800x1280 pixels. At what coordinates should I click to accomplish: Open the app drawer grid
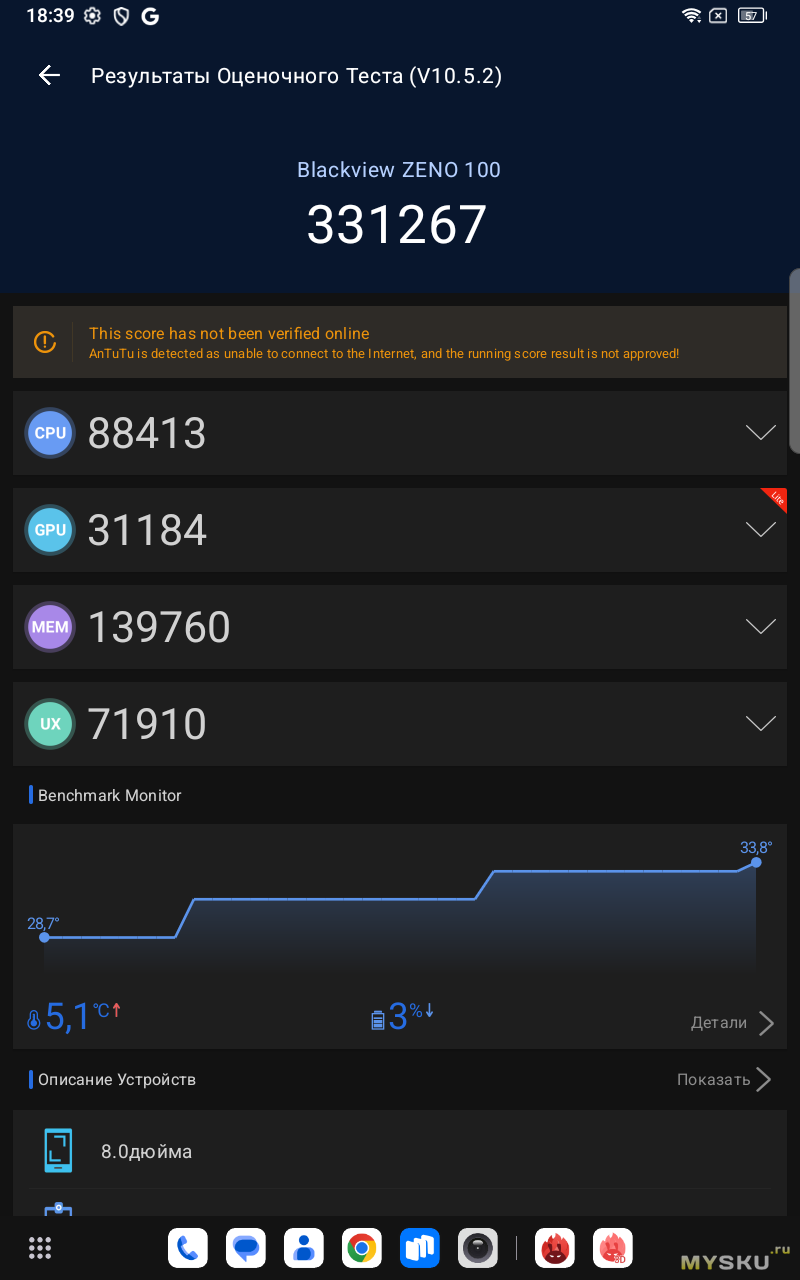tap(40, 1248)
